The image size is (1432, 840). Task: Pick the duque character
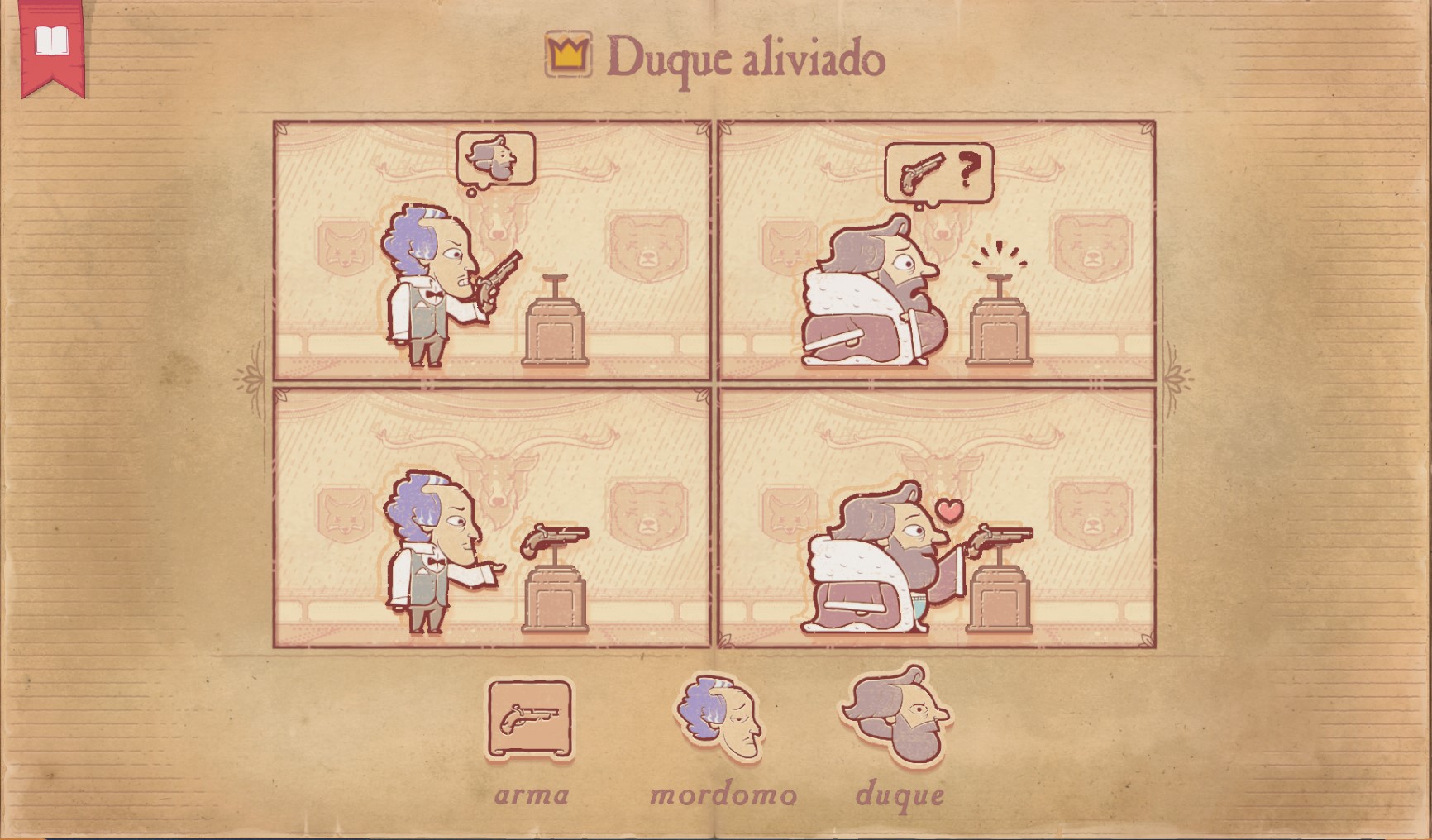pyautogui.click(x=897, y=716)
